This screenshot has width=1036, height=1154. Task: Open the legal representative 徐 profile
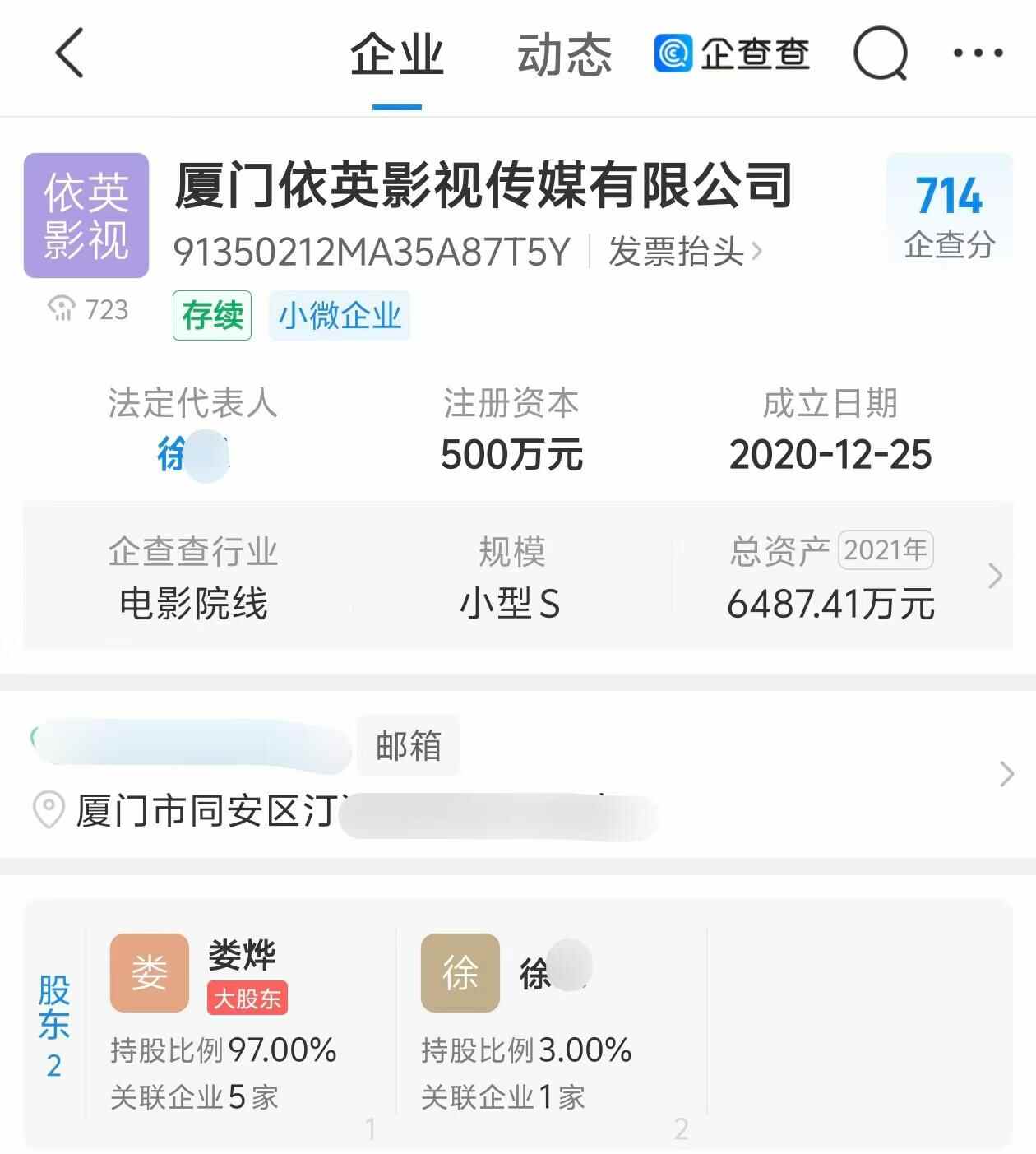(192, 454)
